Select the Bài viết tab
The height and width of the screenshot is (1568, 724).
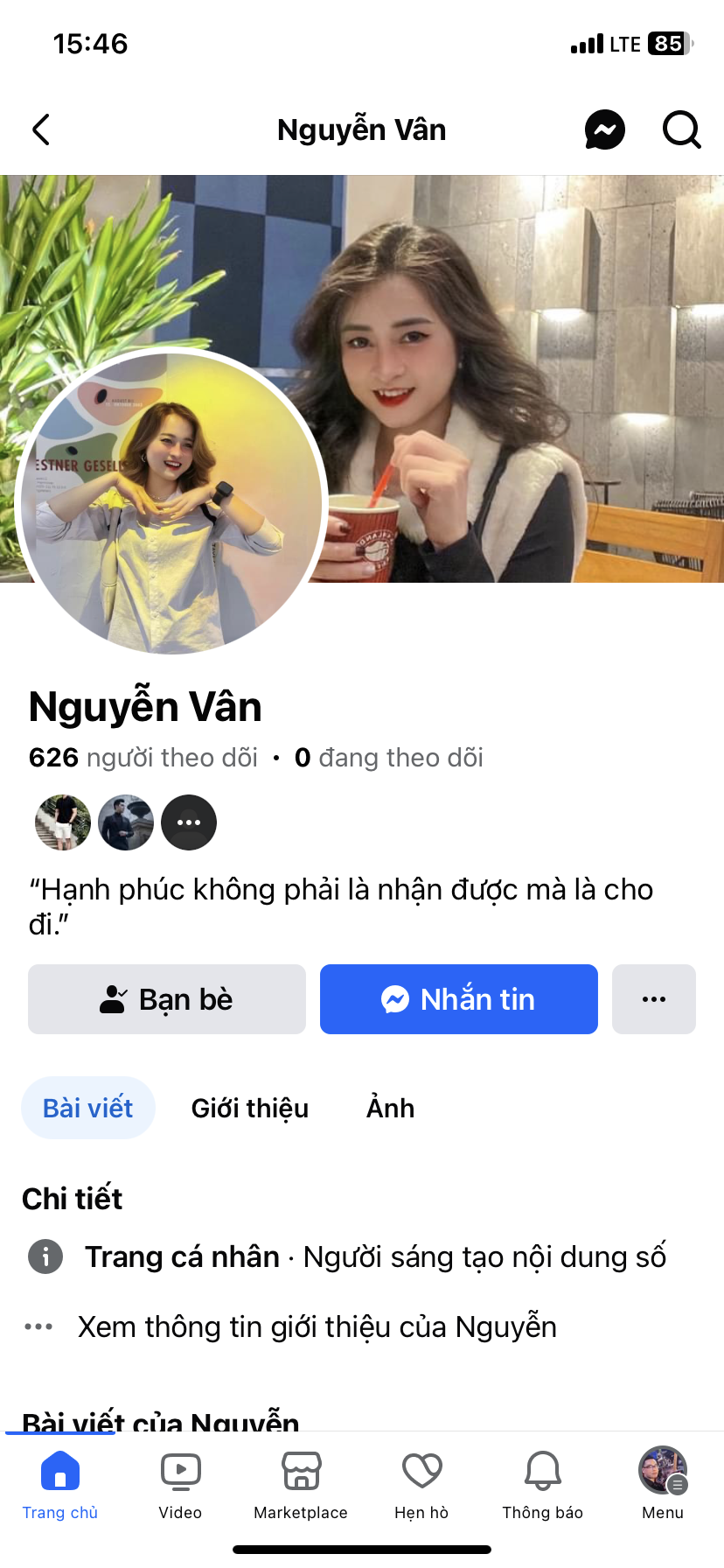click(88, 1108)
